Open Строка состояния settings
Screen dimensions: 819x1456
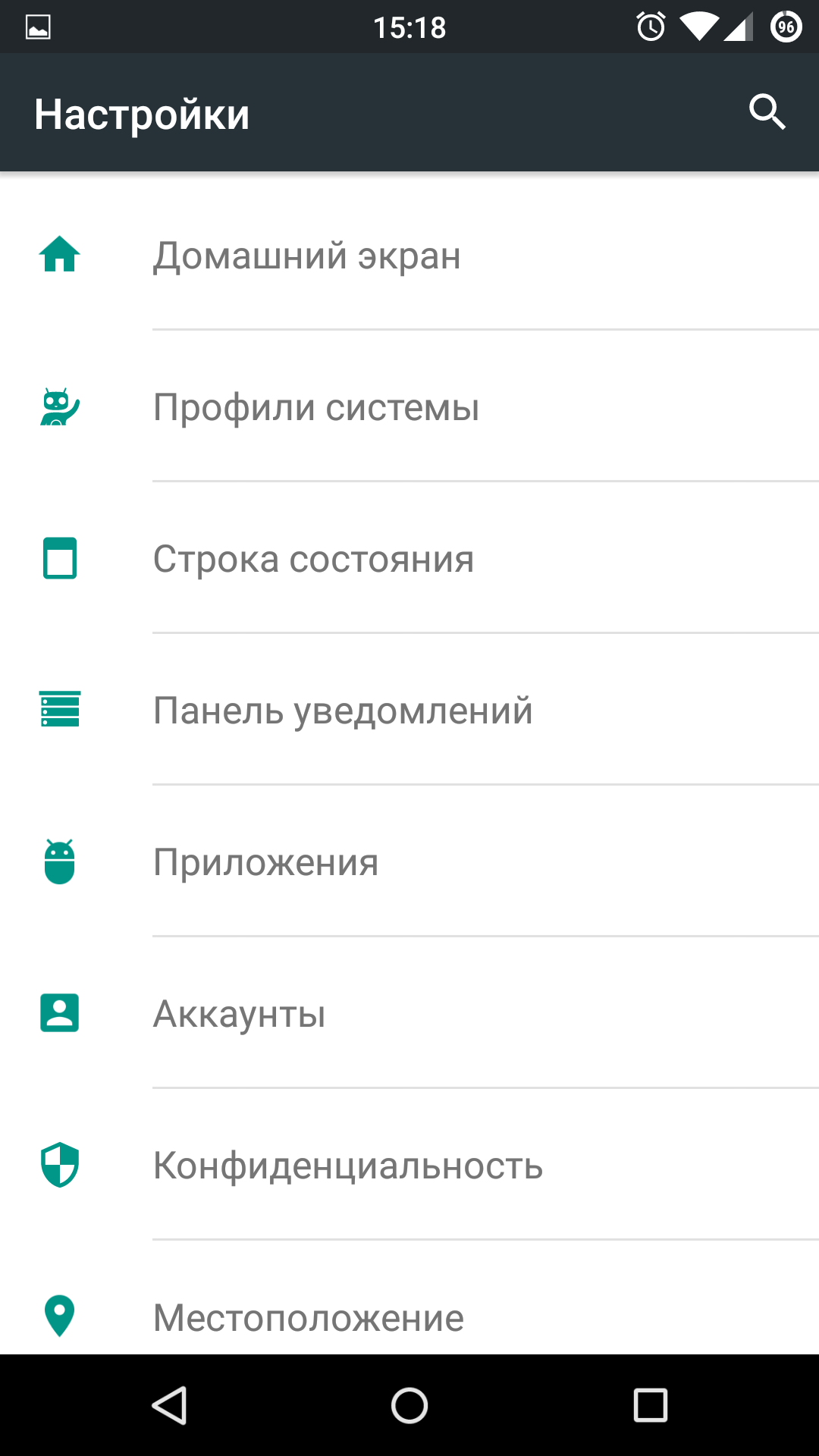[x=409, y=558]
